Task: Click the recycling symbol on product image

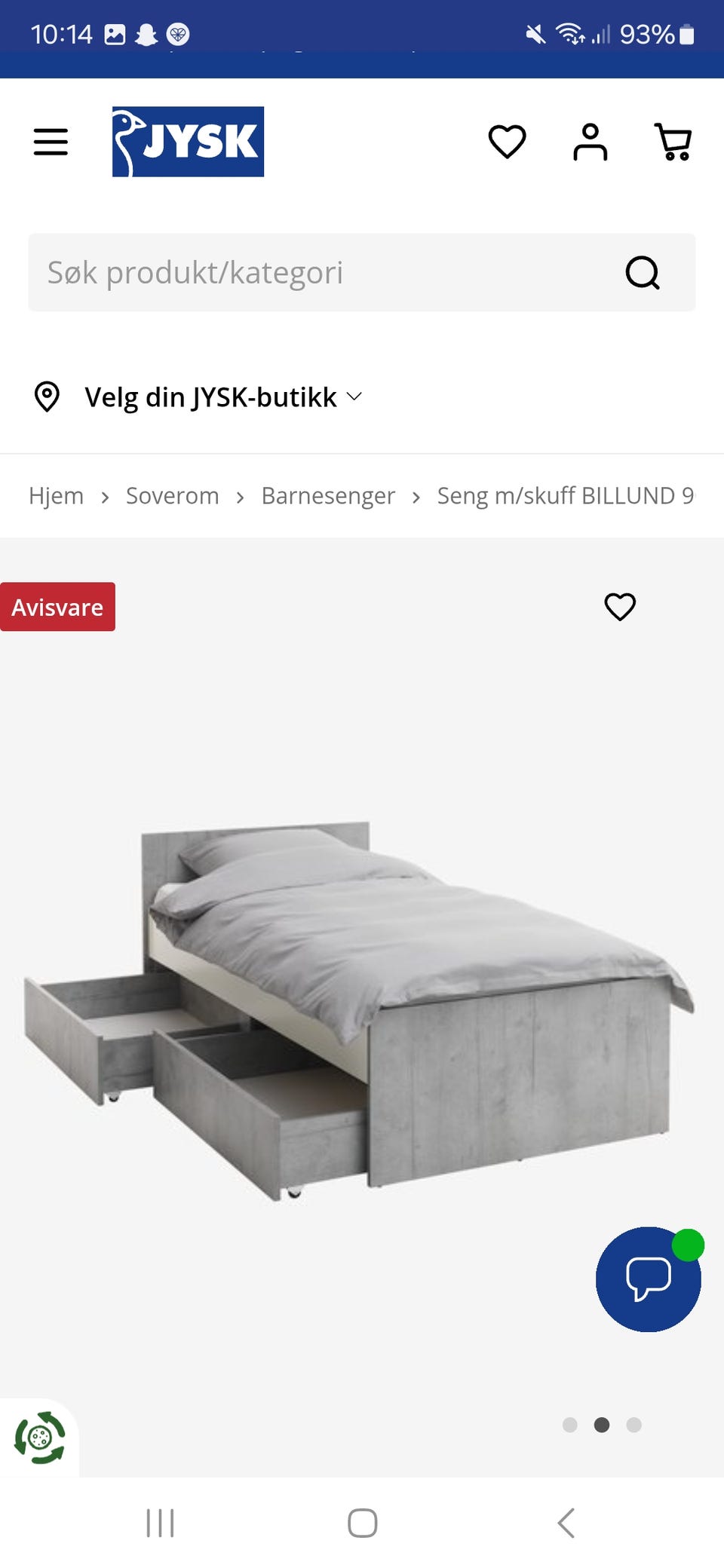Action: [x=40, y=1437]
